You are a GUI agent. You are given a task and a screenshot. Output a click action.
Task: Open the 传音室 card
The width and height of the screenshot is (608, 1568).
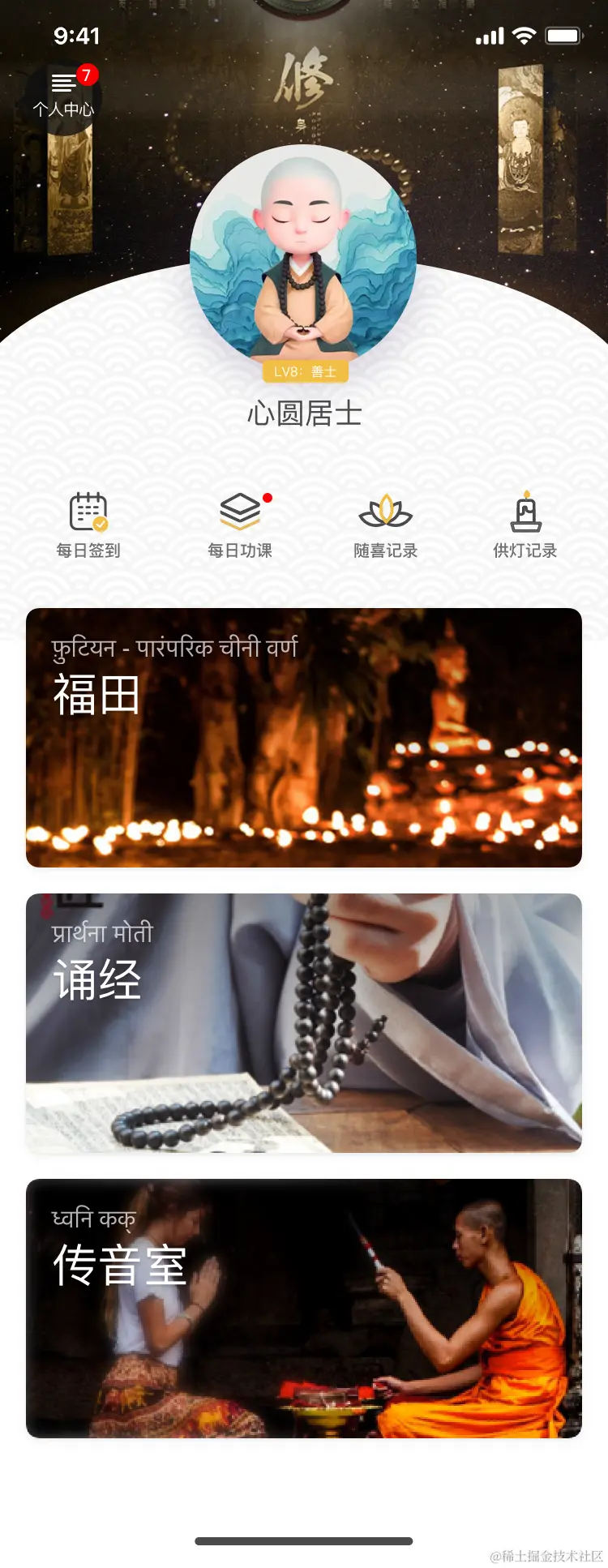click(304, 1308)
